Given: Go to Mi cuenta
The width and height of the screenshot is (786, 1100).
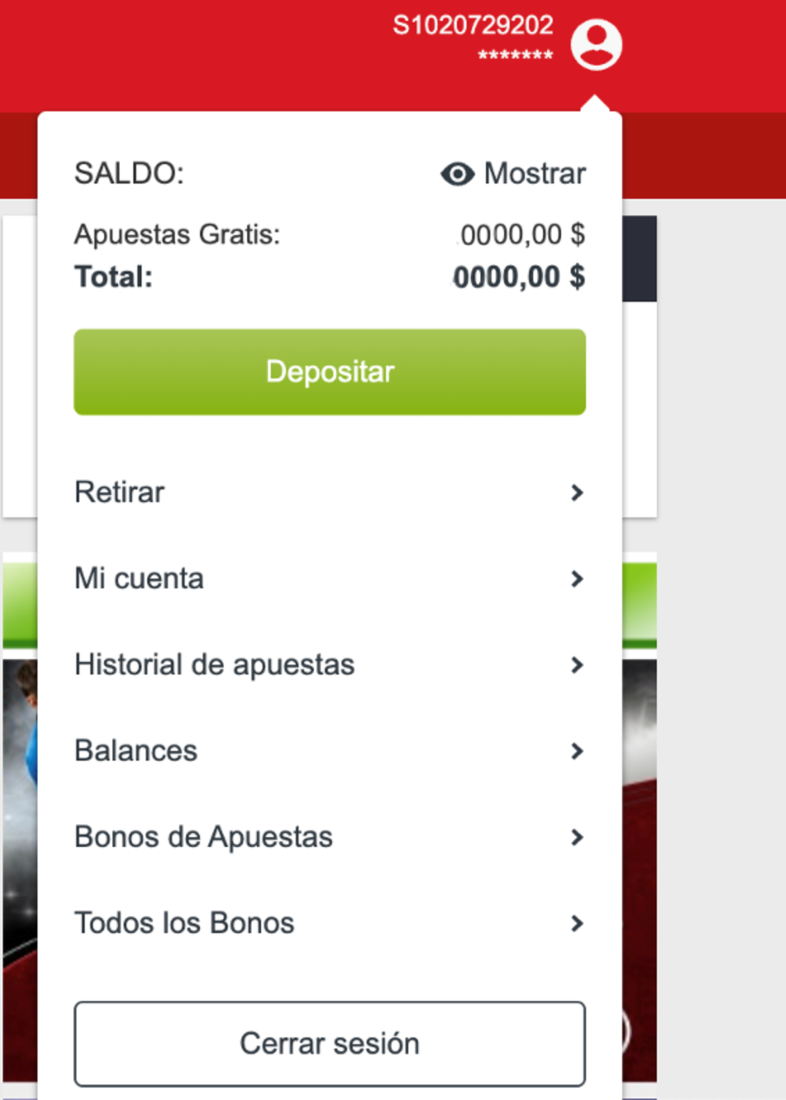Looking at the screenshot, I should coord(329,579).
